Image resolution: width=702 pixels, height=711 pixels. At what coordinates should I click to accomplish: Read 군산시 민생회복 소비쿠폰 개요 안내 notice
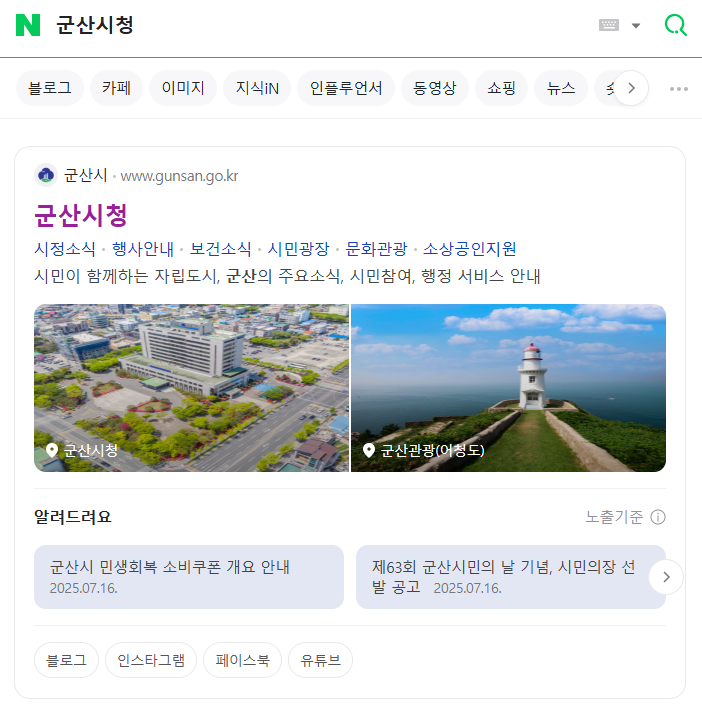pos(188,576)
